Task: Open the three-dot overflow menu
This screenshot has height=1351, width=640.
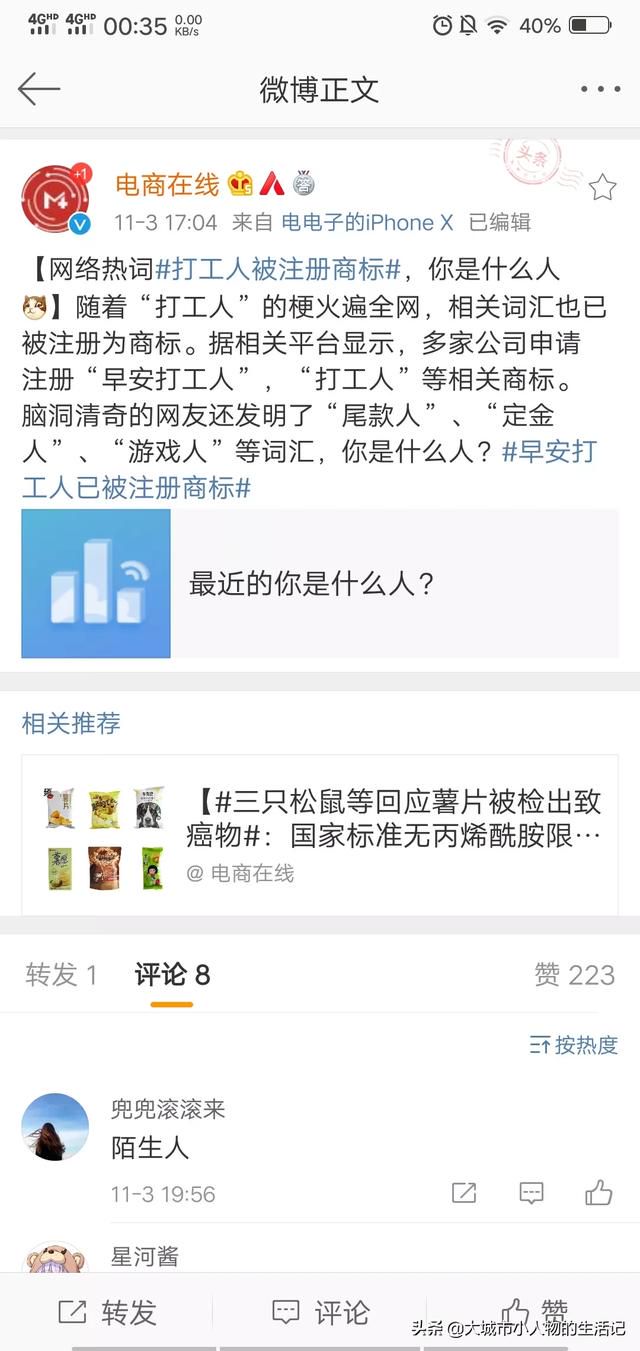Action: pos(600,89)
